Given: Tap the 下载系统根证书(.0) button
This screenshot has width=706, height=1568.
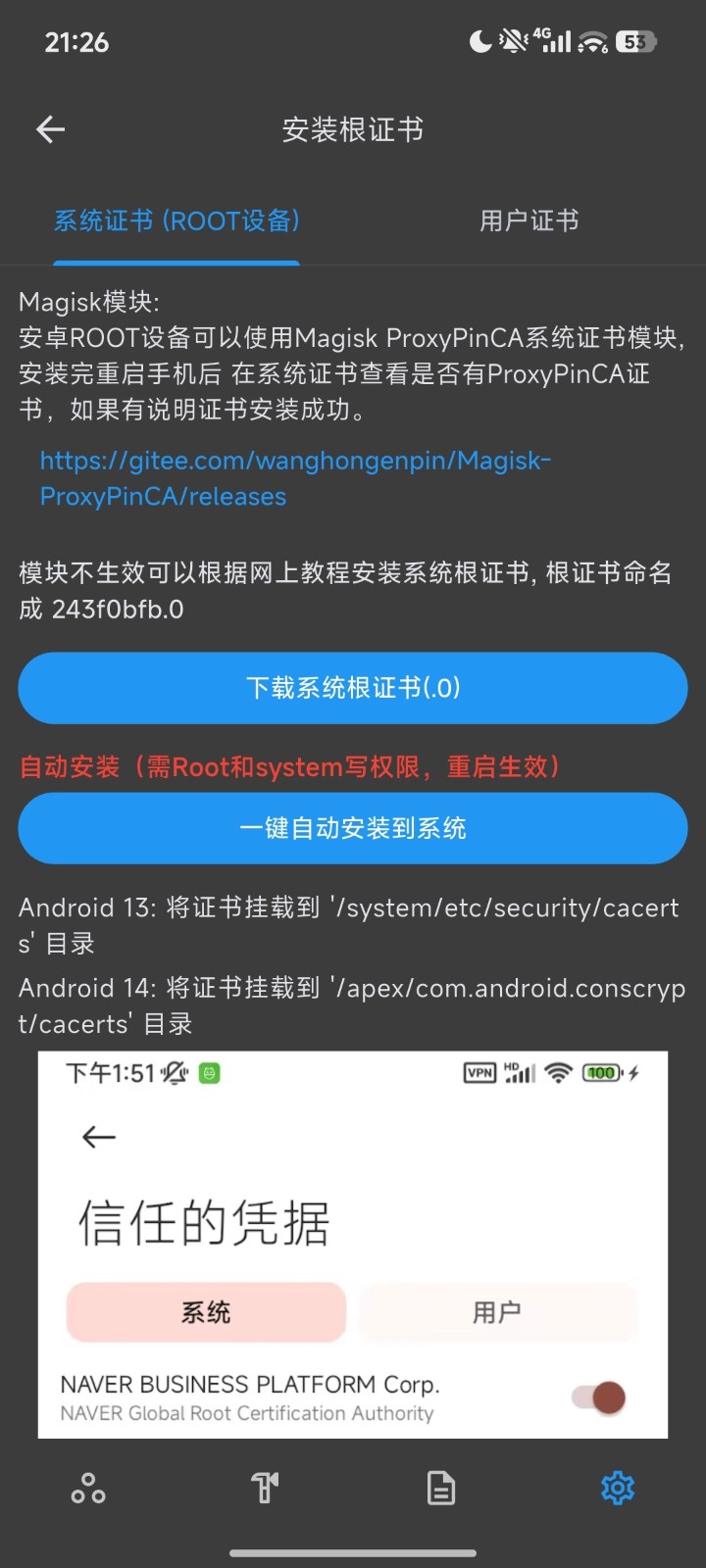Looking at the screenshot, I should 352,688.
